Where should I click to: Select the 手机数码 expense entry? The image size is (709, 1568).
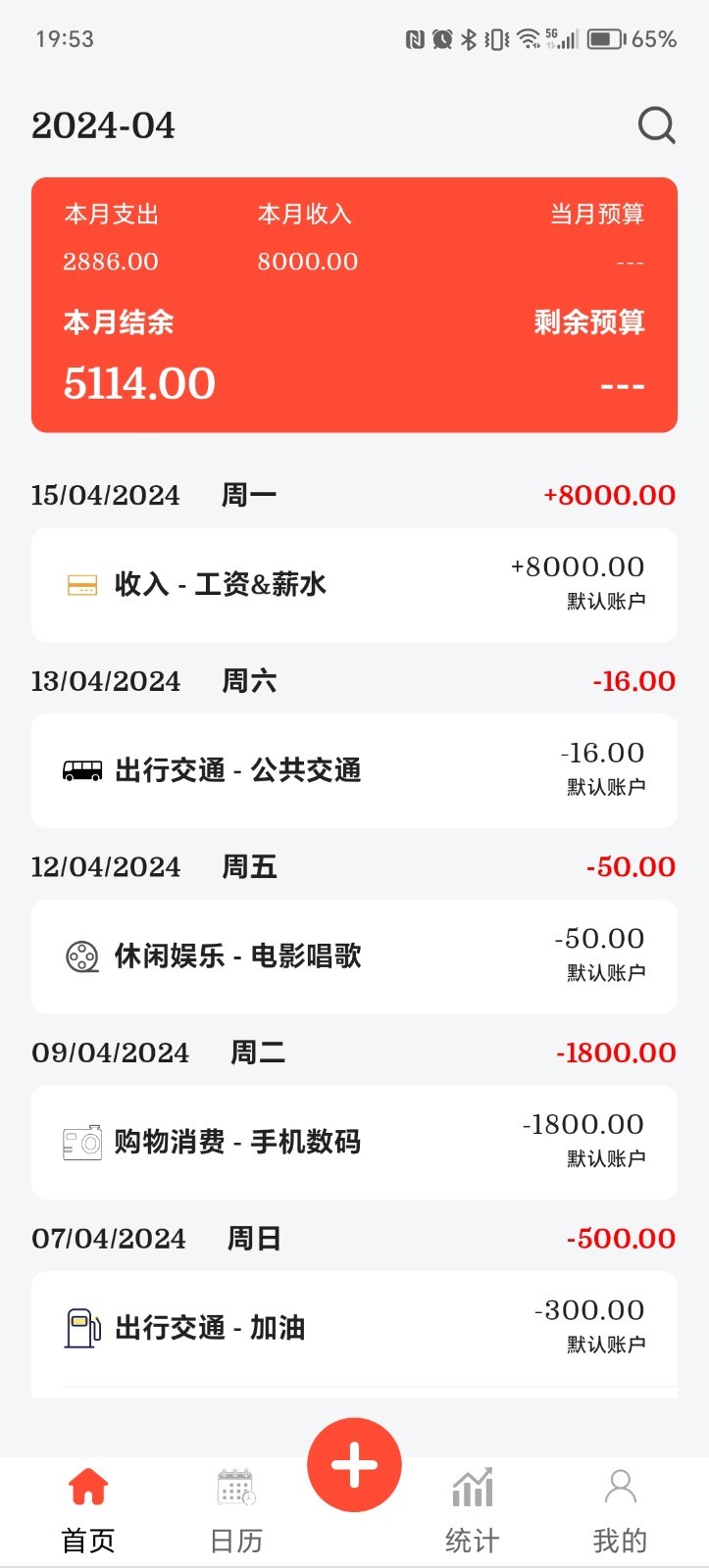(353, 1143)
